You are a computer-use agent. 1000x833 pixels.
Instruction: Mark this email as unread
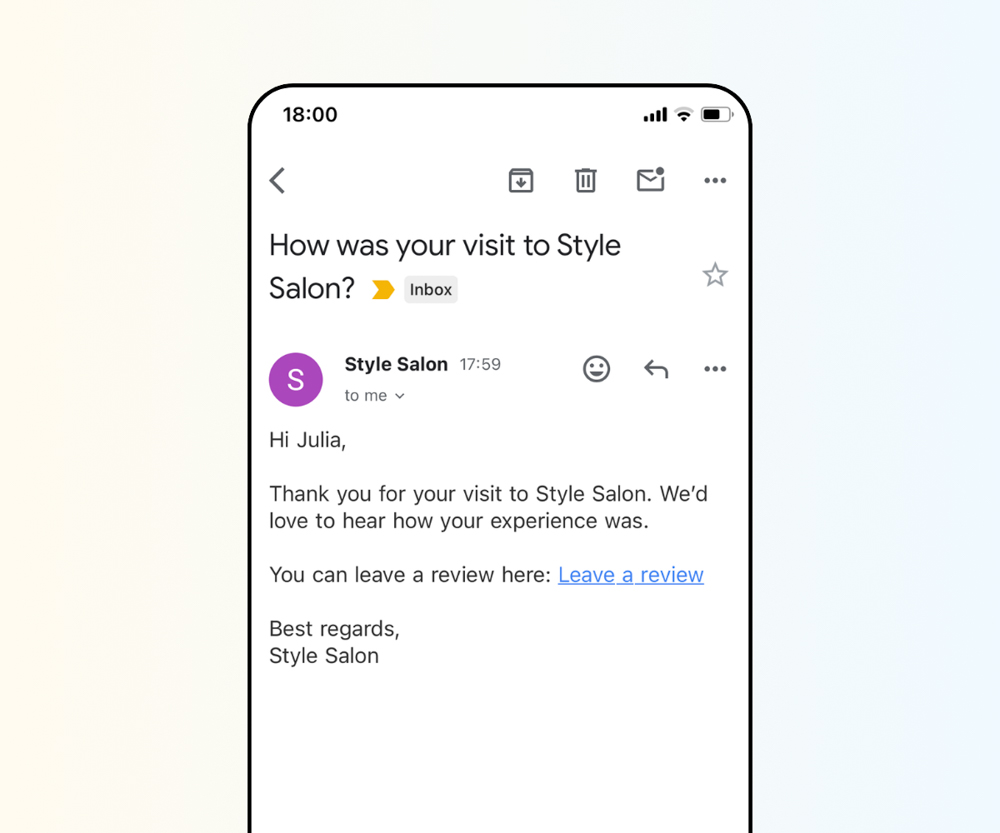click(651, 180)
